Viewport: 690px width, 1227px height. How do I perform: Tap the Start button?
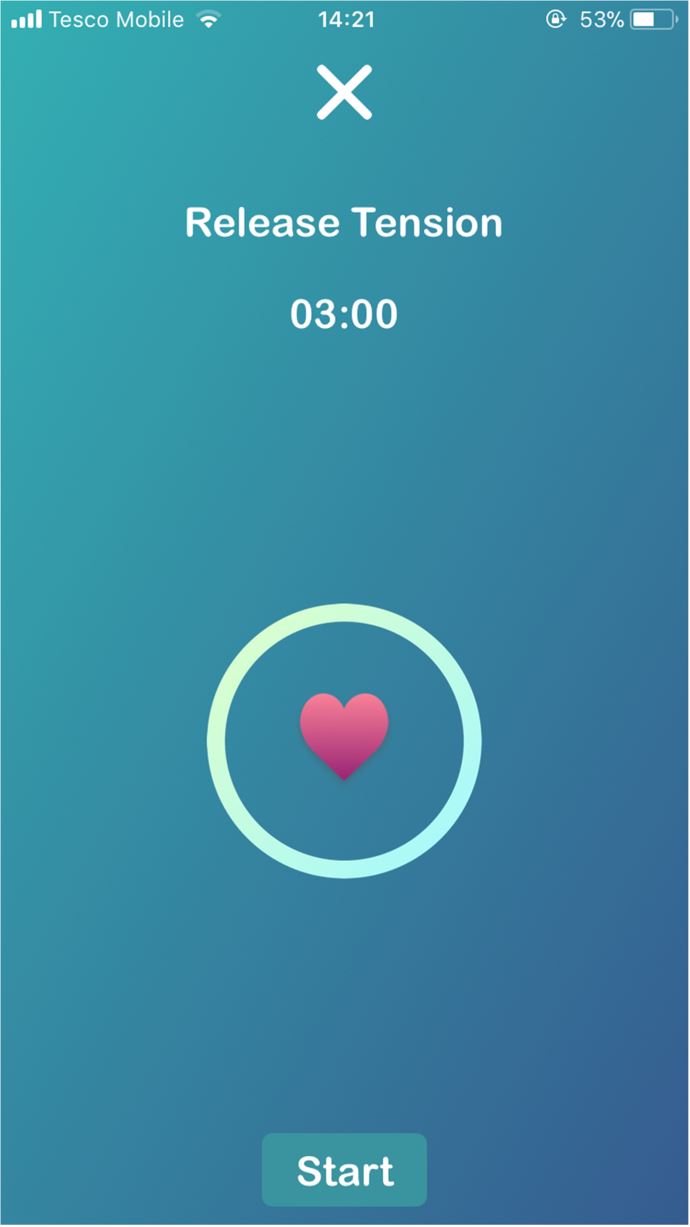click(x=344, y=1169)
